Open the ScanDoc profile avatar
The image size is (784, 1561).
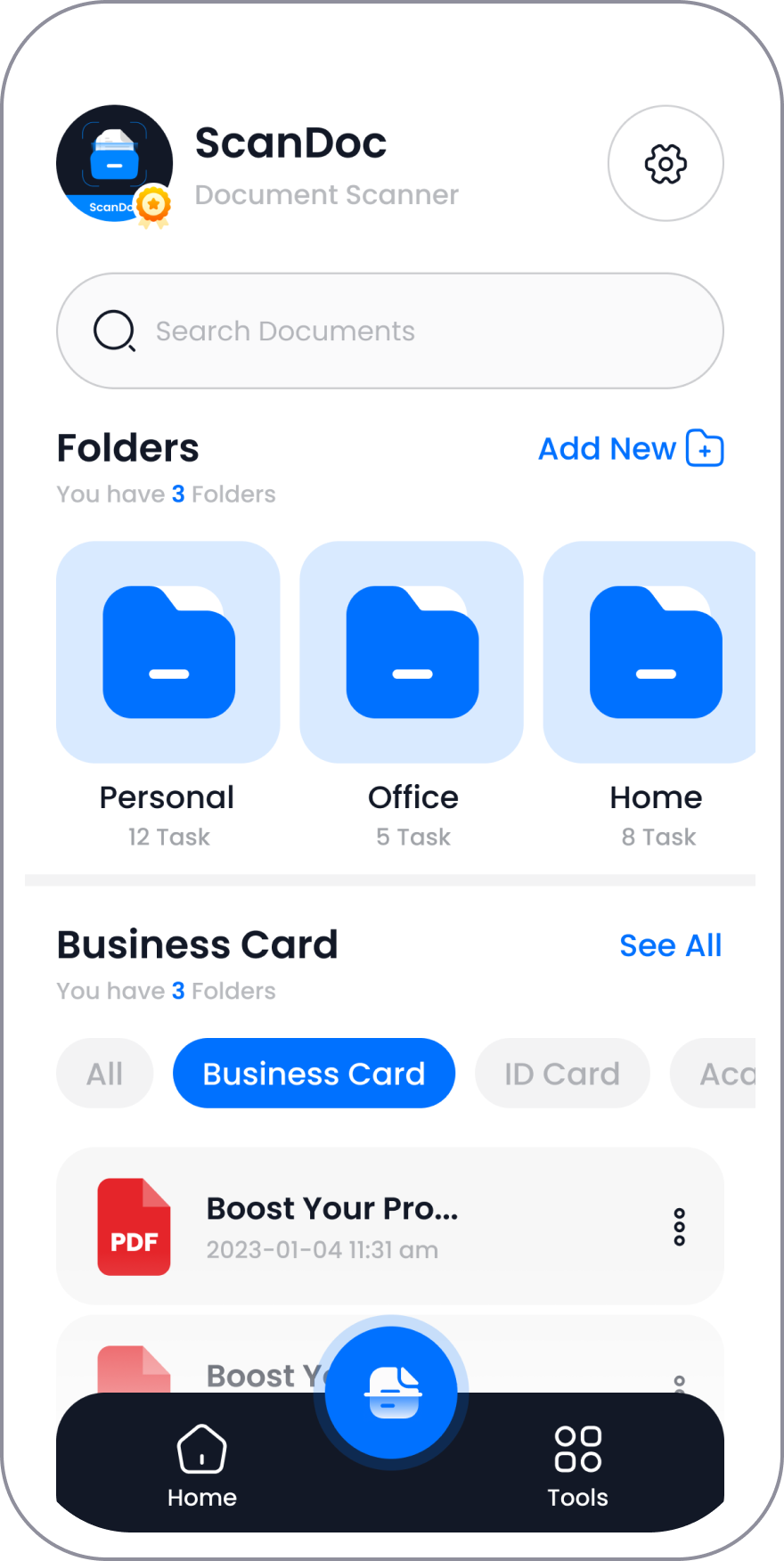(x=114, y=164)
